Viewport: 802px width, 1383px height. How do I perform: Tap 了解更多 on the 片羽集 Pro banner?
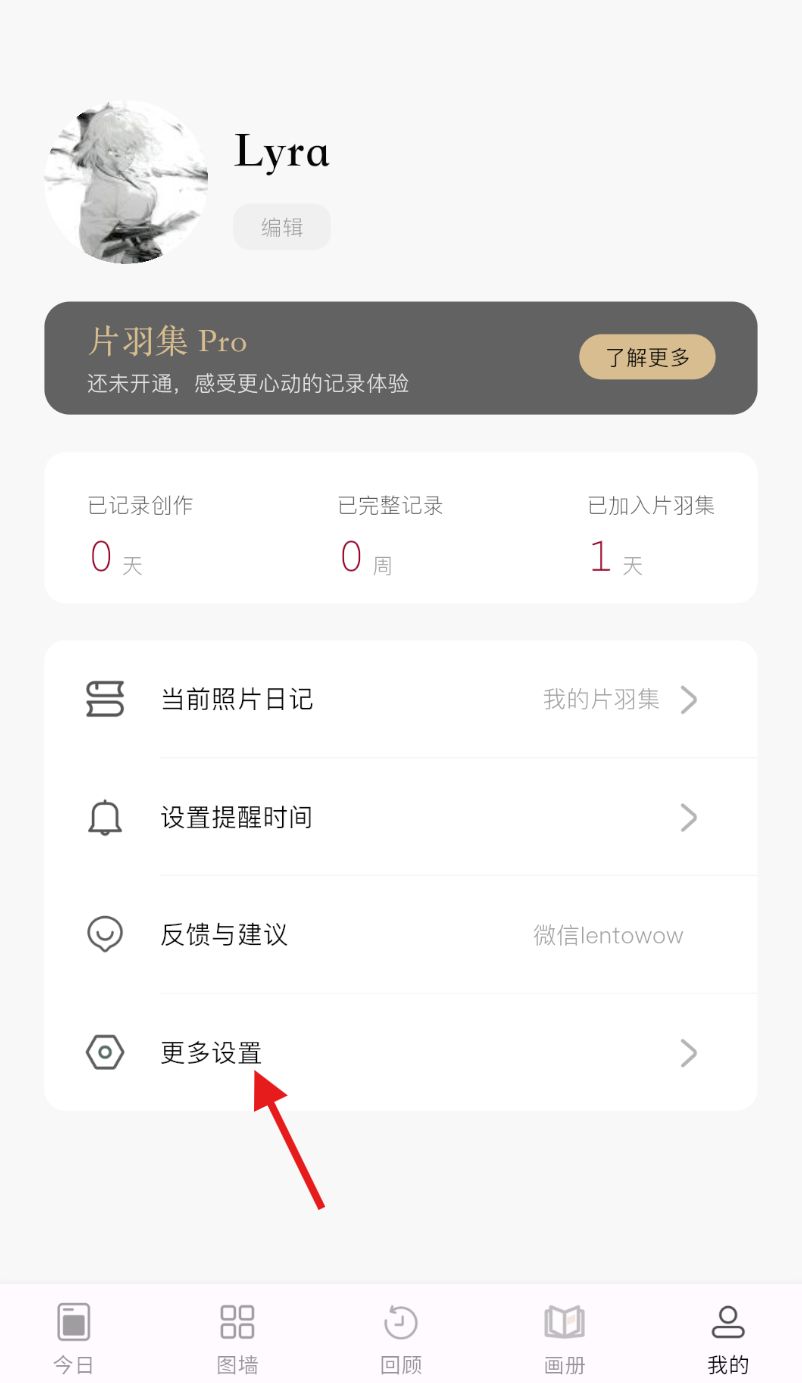pos(647,357)
